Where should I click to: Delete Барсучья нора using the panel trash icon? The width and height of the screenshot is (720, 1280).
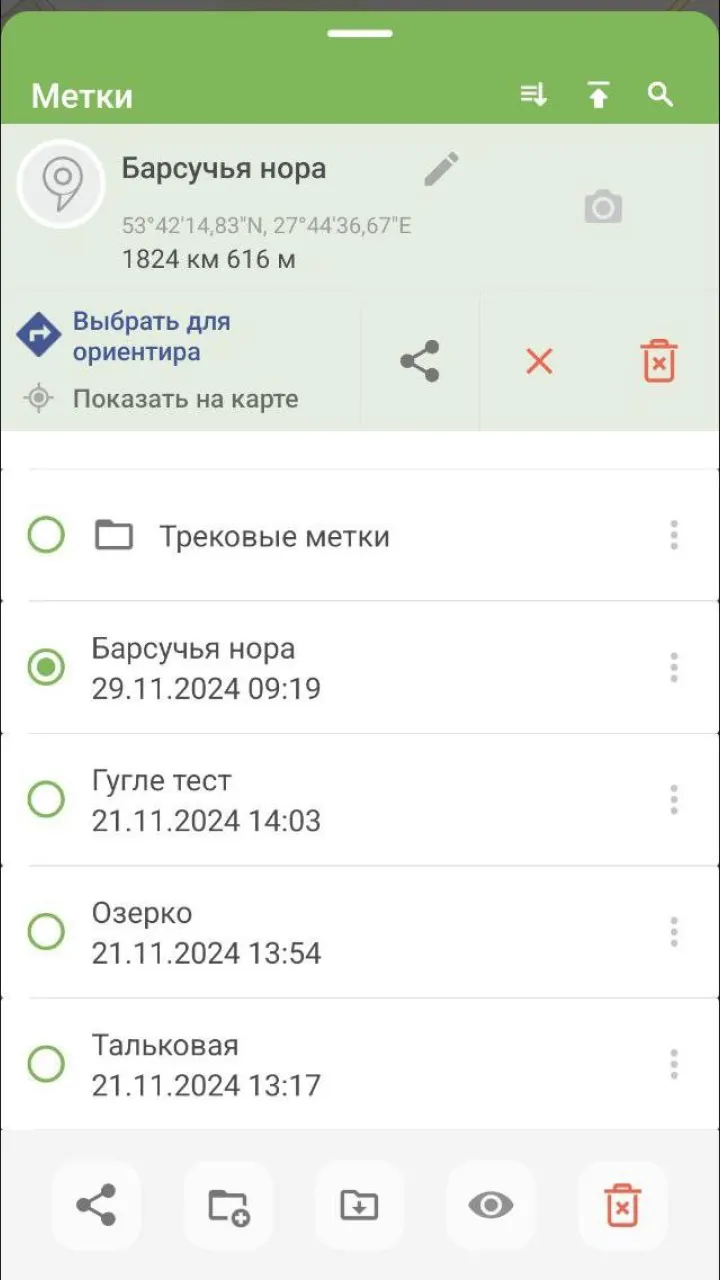pos(659,361)
